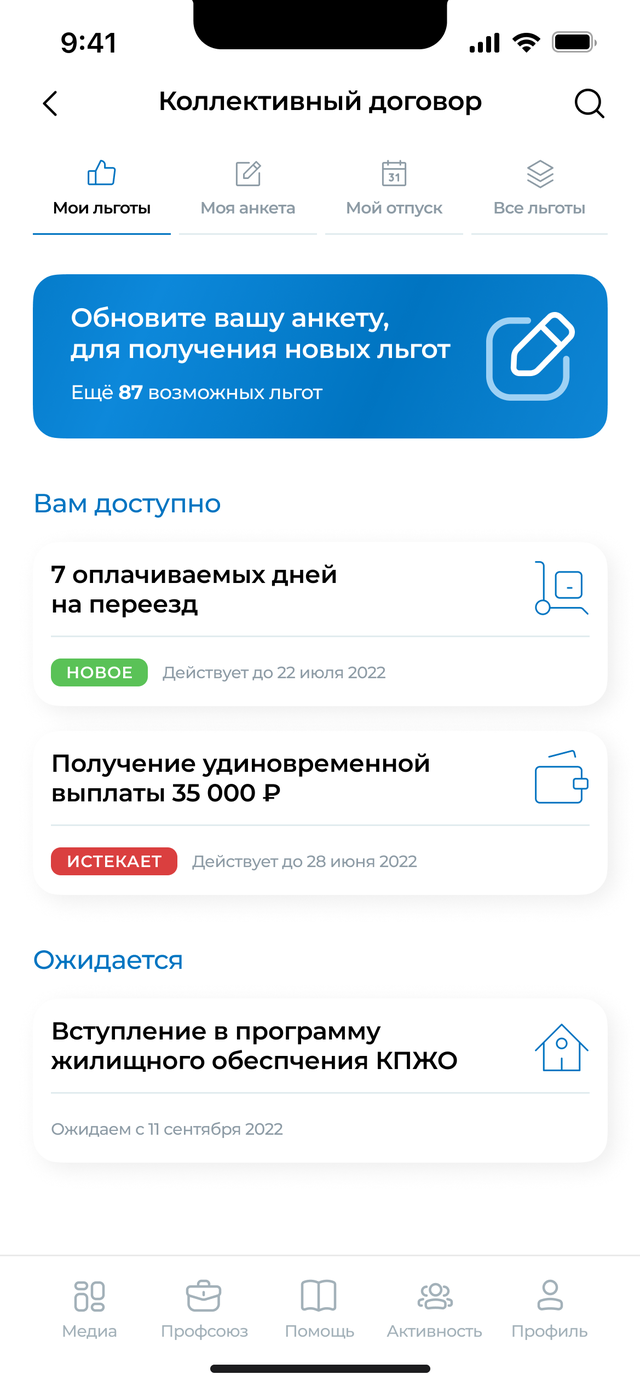Open search with the magnifier icon

[589, 103]
